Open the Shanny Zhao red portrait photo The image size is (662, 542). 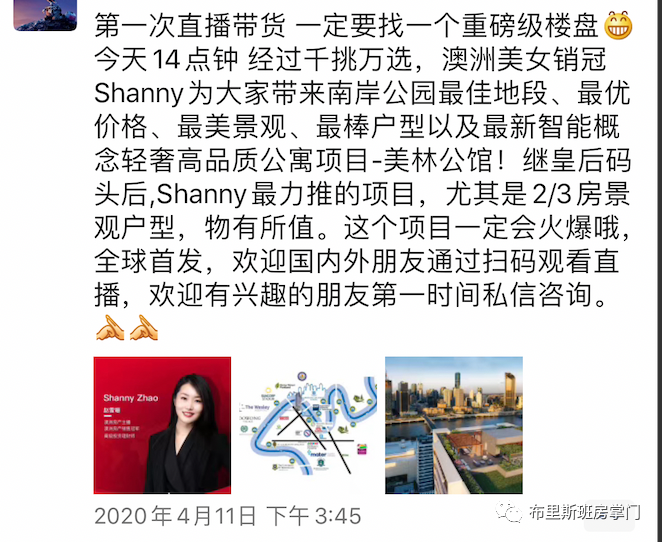(162, 425)
